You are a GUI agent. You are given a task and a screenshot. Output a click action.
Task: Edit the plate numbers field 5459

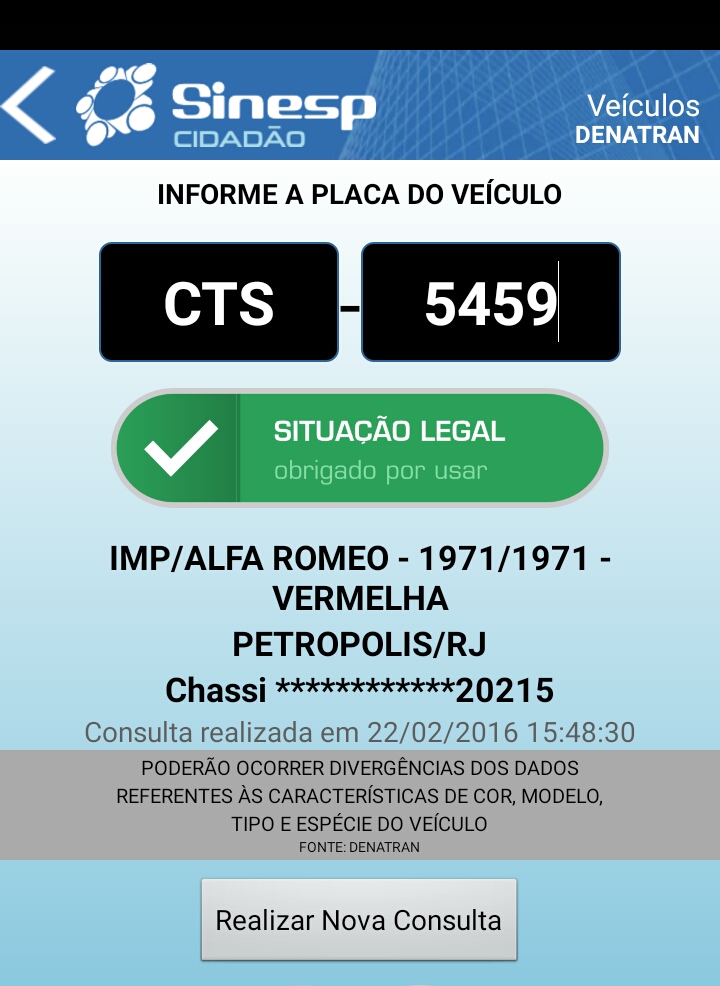coord(490,302)
